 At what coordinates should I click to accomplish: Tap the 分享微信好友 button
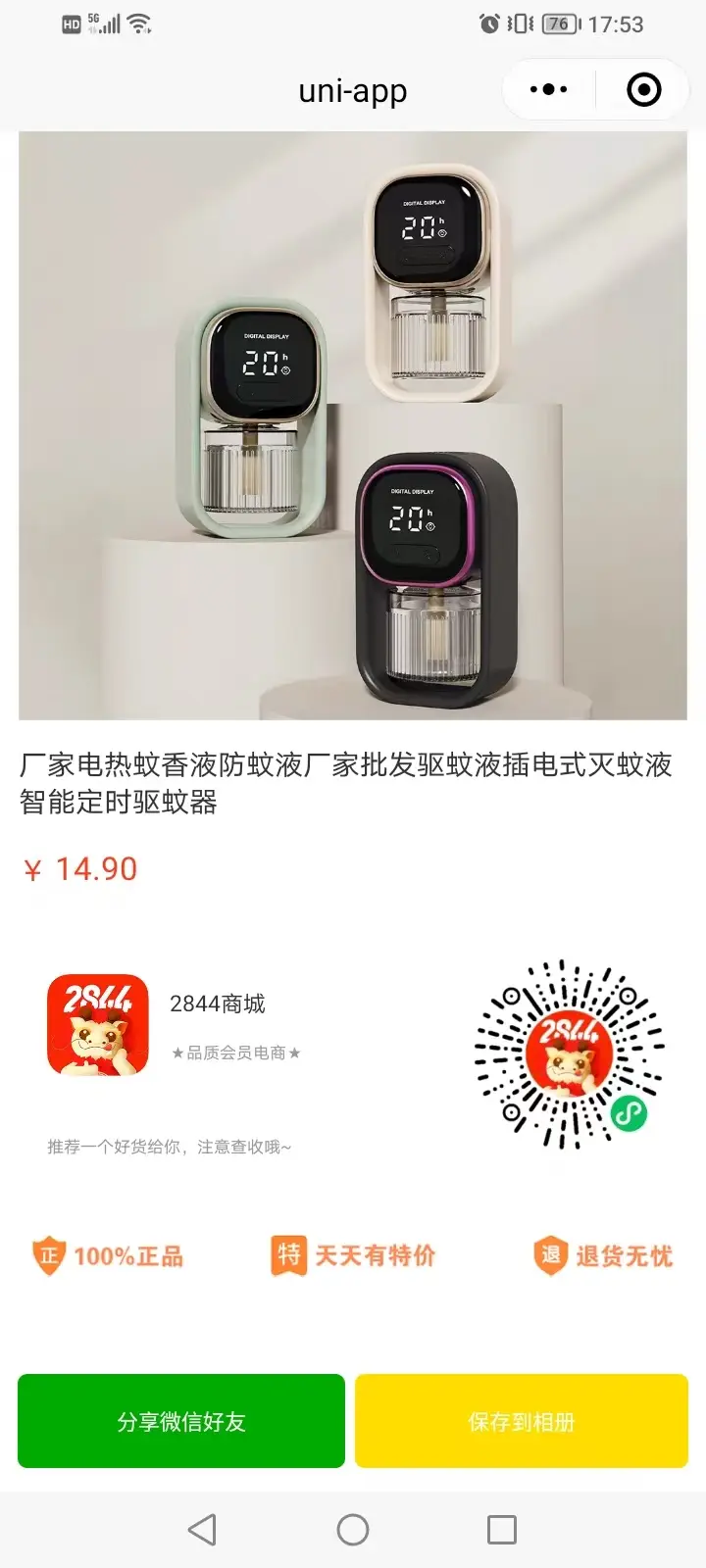pyautogui.click(x=181, y=1421)
